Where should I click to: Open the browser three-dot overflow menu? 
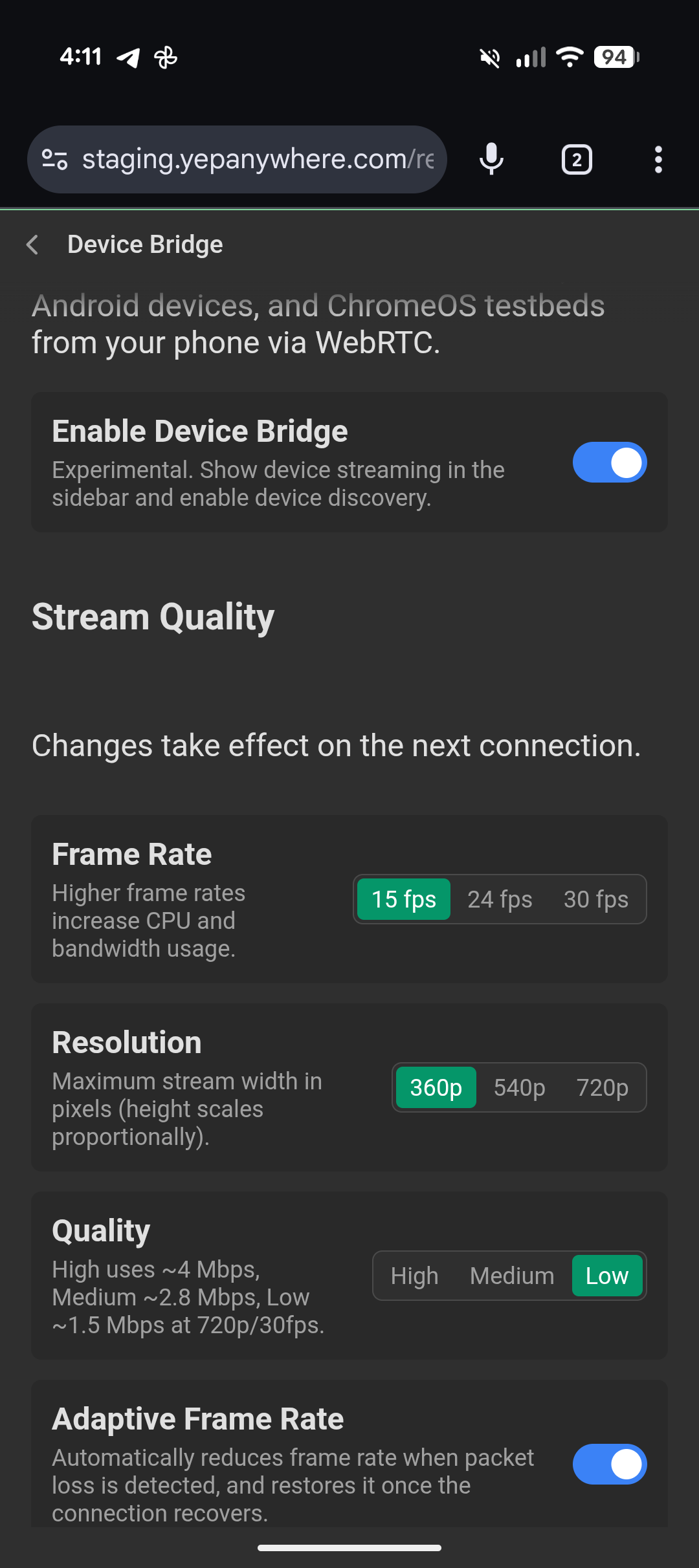tap(658, 159)
